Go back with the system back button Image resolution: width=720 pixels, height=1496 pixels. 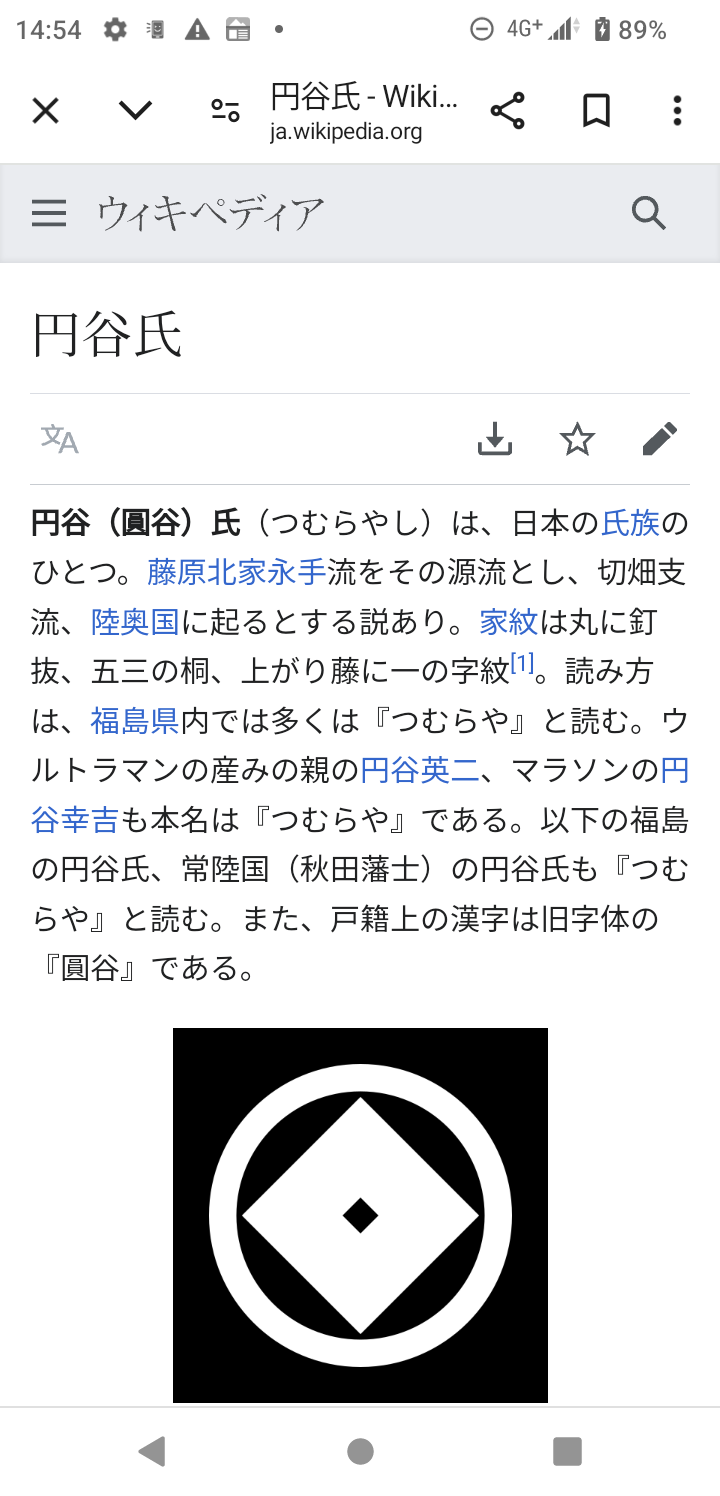tap(152, 1451)
